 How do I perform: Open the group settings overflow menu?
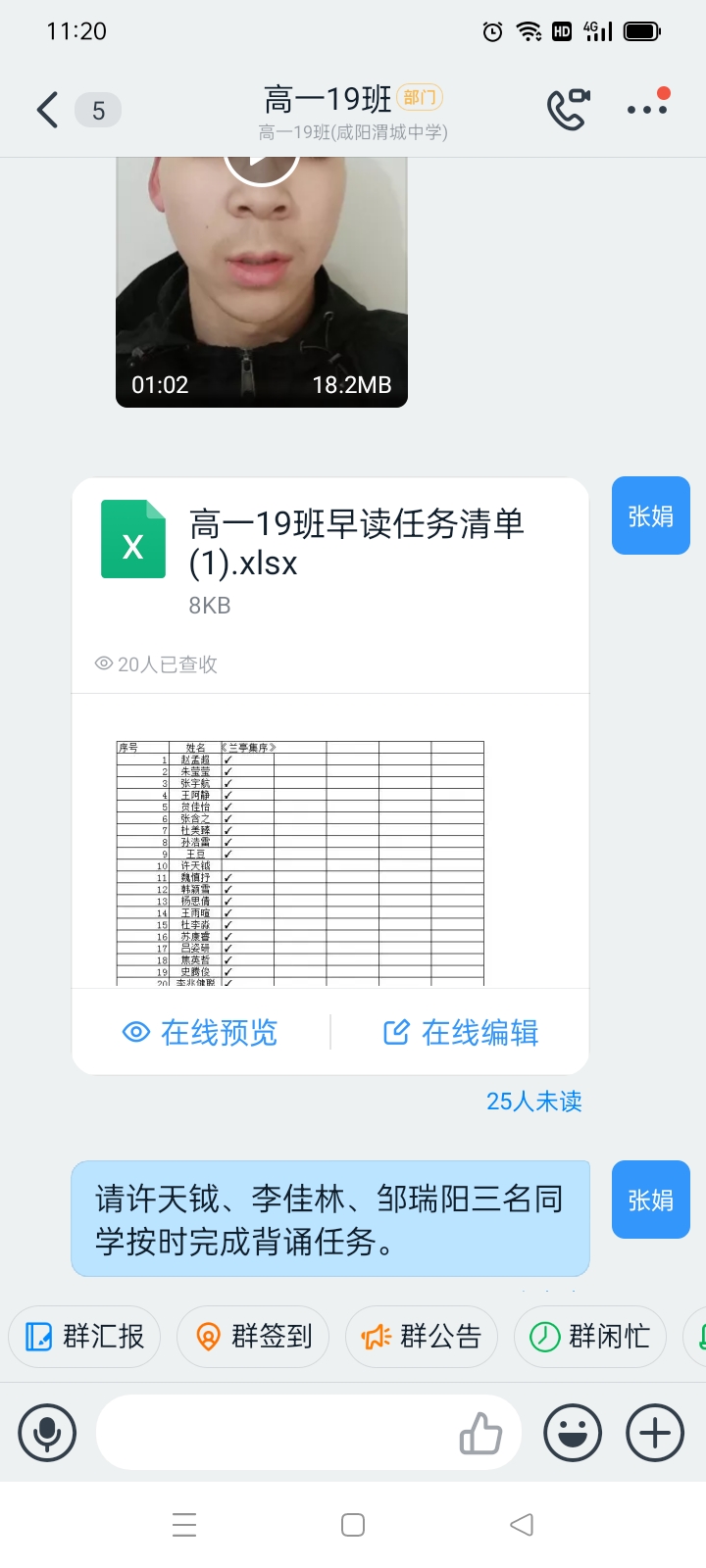(x=648, y=108)
